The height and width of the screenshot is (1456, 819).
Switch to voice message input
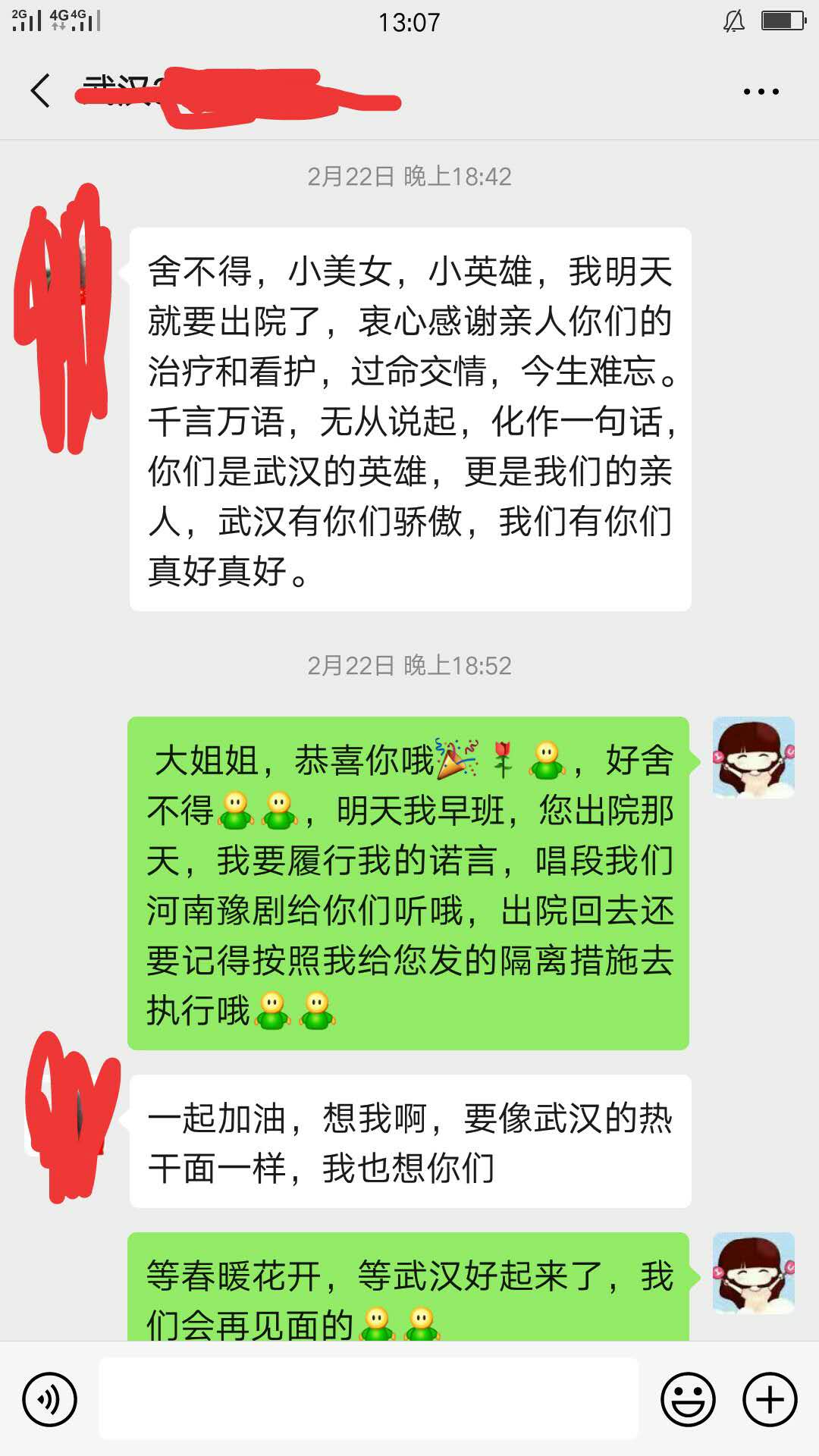50,1399
